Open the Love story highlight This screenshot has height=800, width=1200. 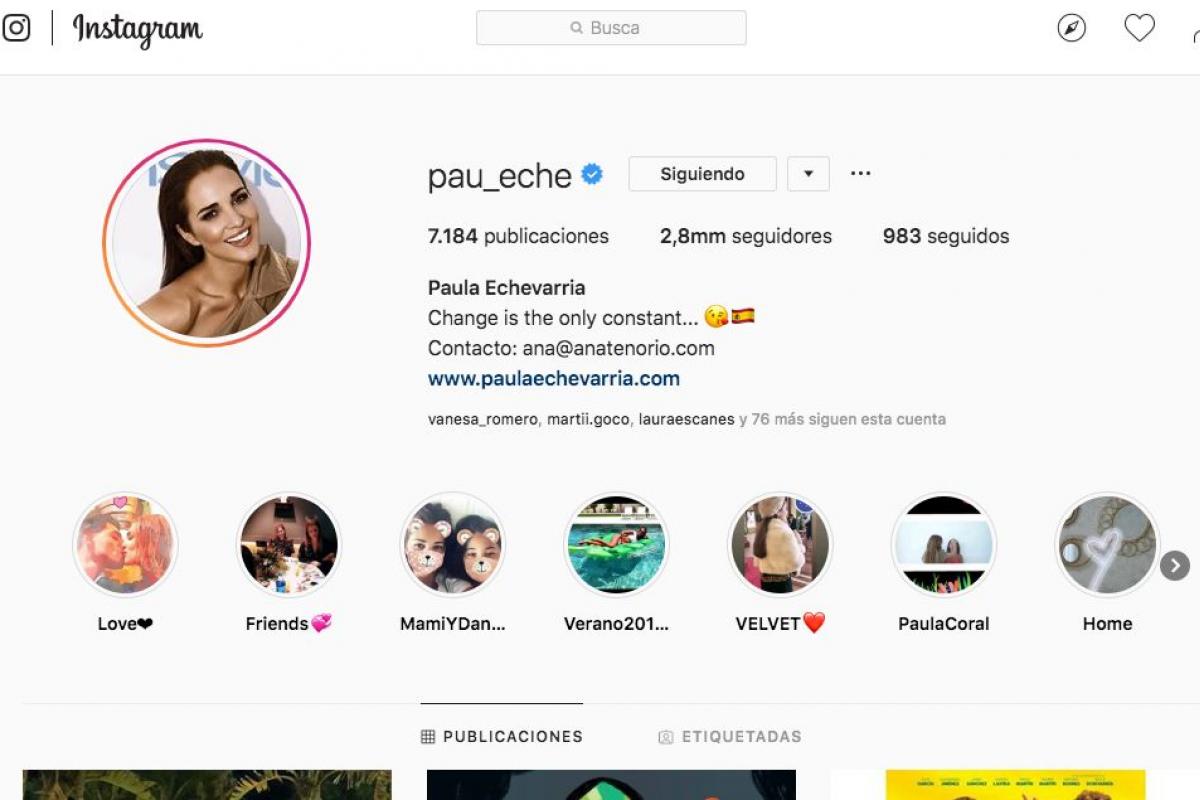pyautogui.click(x=125, y=545)
